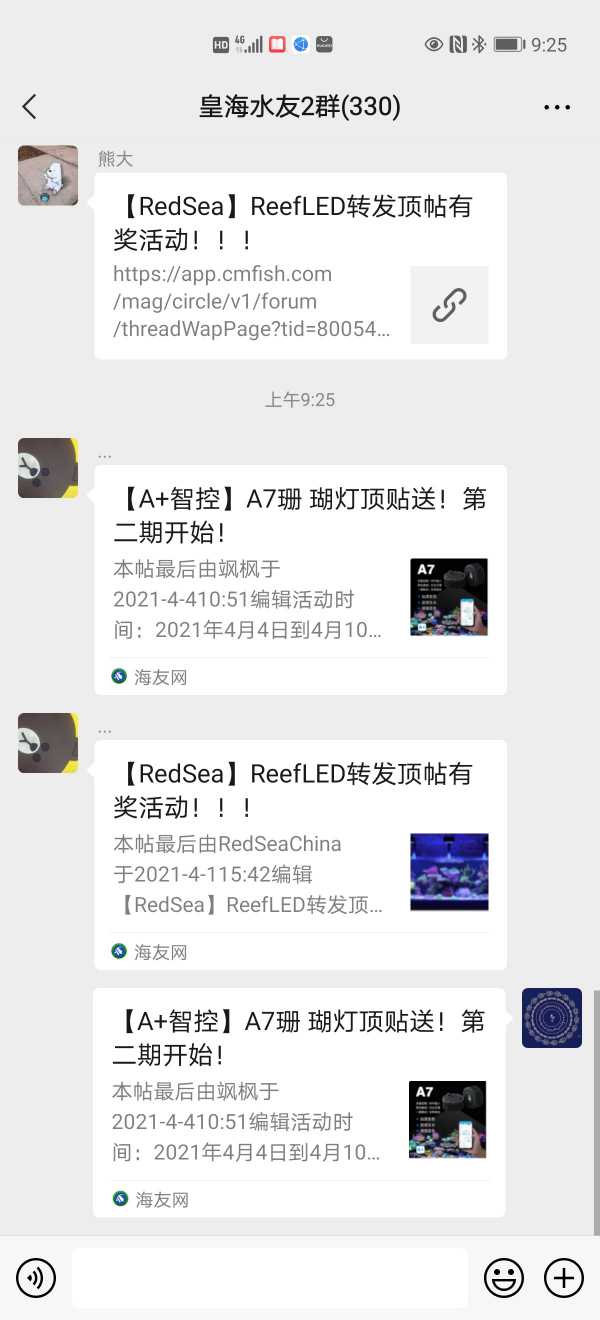Viewport: 600px width, 1320px height.
Task: Open the emoji sticker panel
Action: point(504,1277)
